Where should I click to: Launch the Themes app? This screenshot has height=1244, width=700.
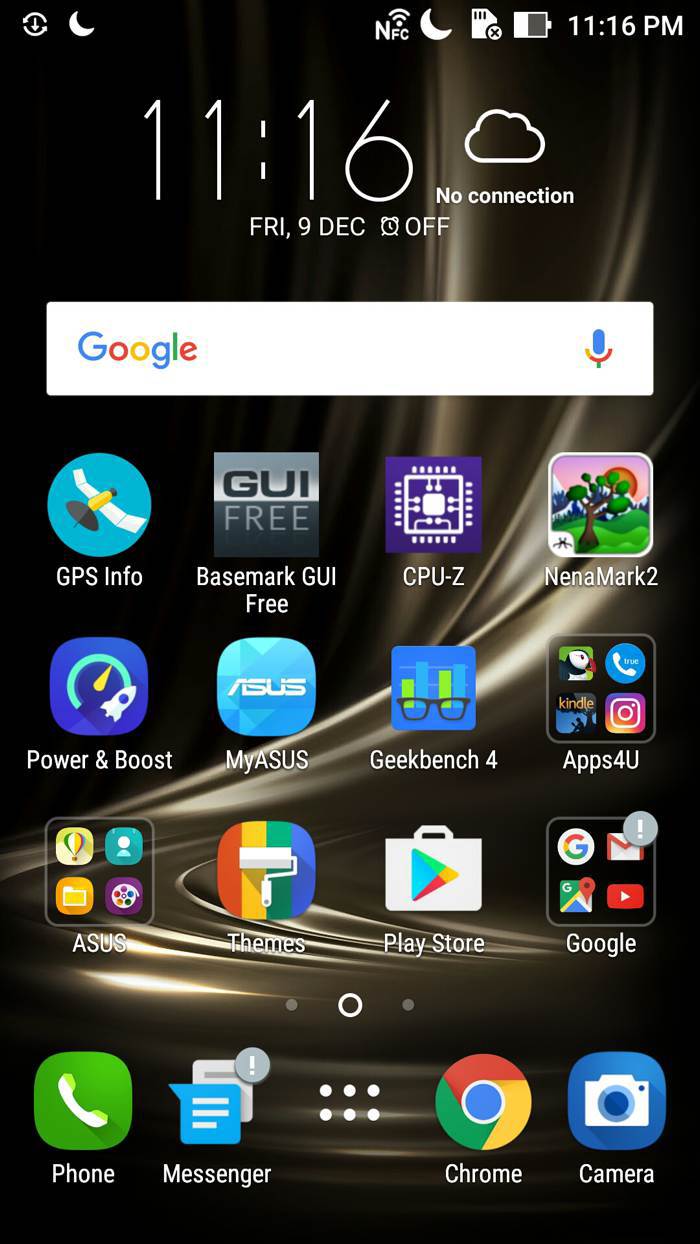266,871
